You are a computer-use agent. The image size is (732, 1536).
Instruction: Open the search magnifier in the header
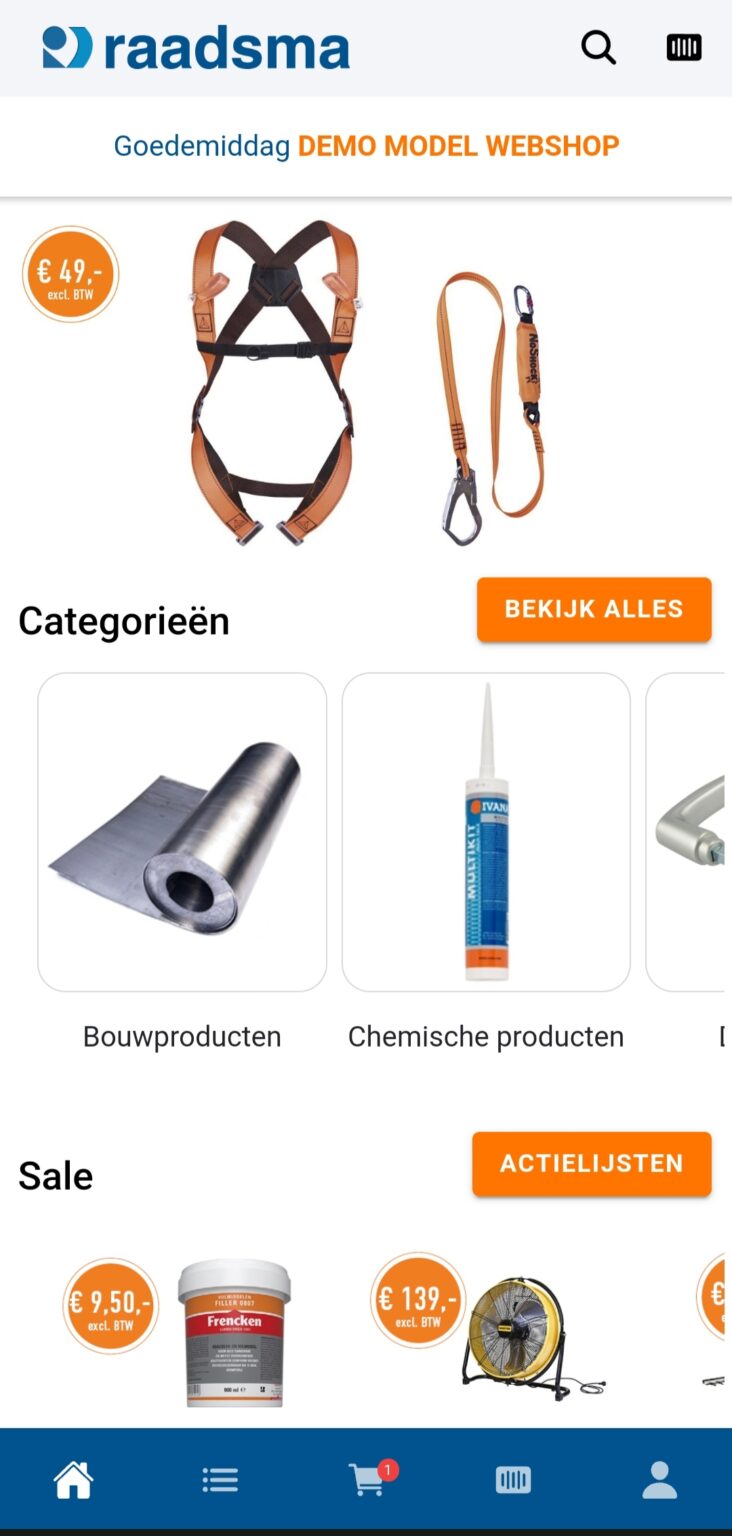[x=598, y=47]
